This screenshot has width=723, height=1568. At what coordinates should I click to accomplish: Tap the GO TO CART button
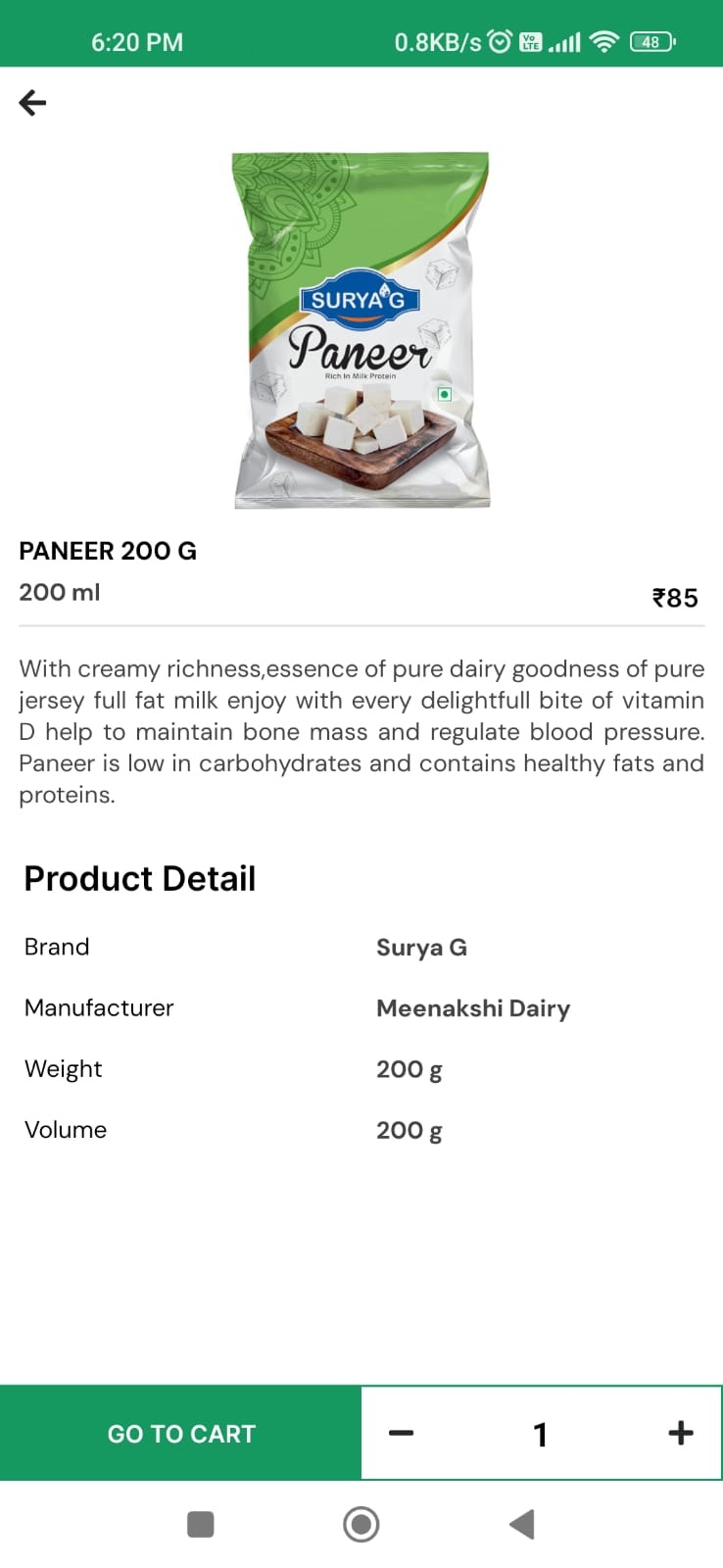(x=181, y=1434)
